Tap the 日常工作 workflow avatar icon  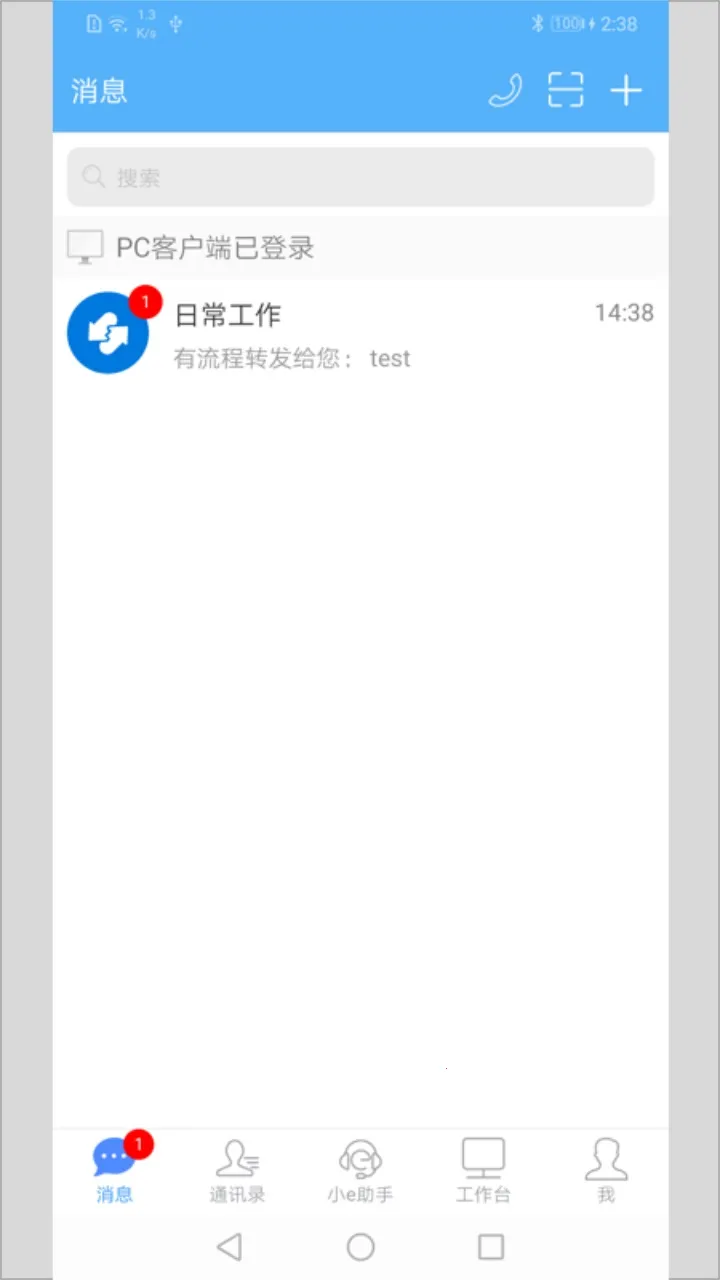coord(108,332)
